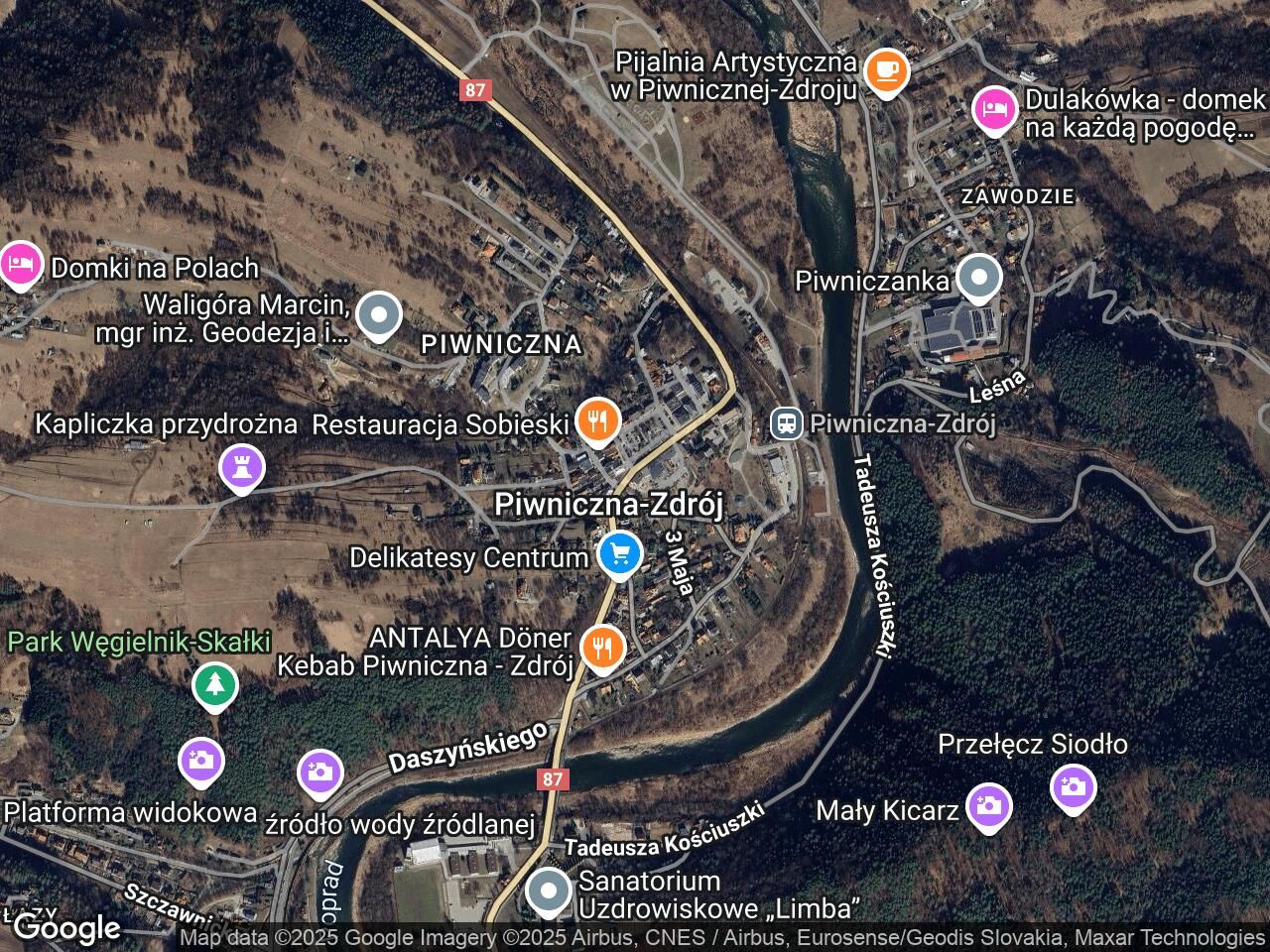Open the ANTALYA Döner Kebab restaurant pin
The width and height of the screenshot is (1270, 952).
click(x=601, y=648)
